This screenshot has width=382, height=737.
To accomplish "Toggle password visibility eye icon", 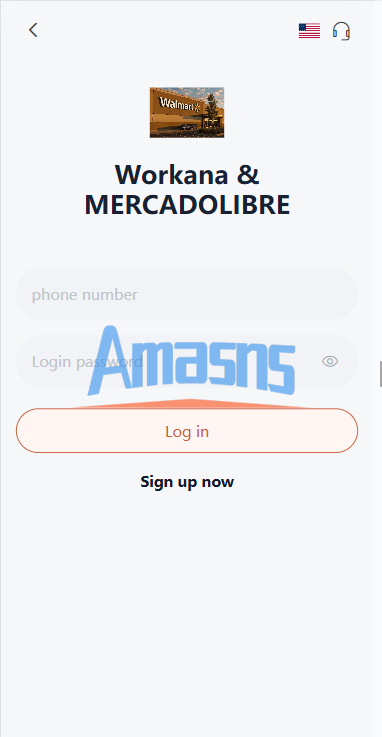I will 330,361.
